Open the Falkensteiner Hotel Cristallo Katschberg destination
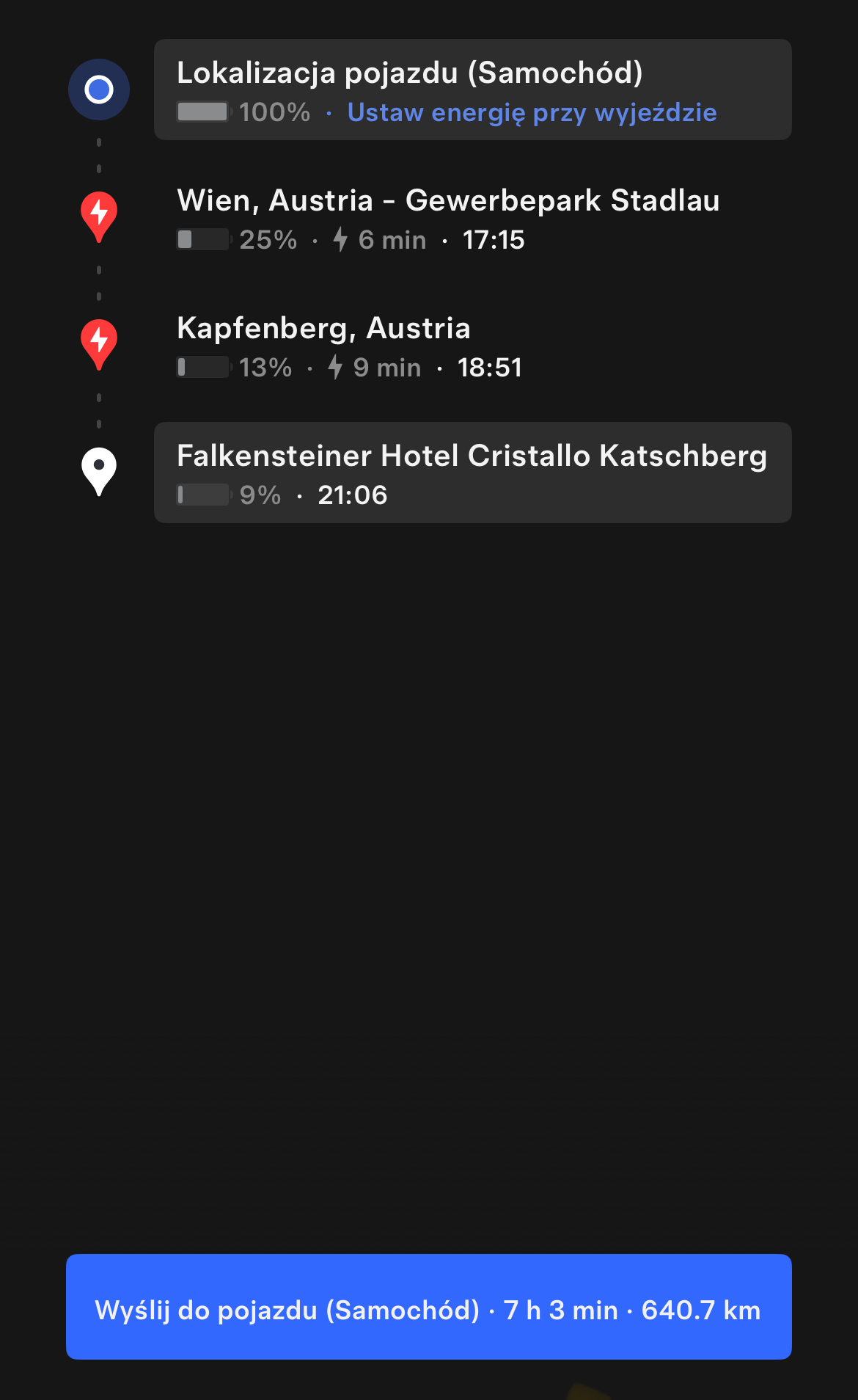This screenshot has height=1400, width=858. pyautogui.click(x=473, y=473)
